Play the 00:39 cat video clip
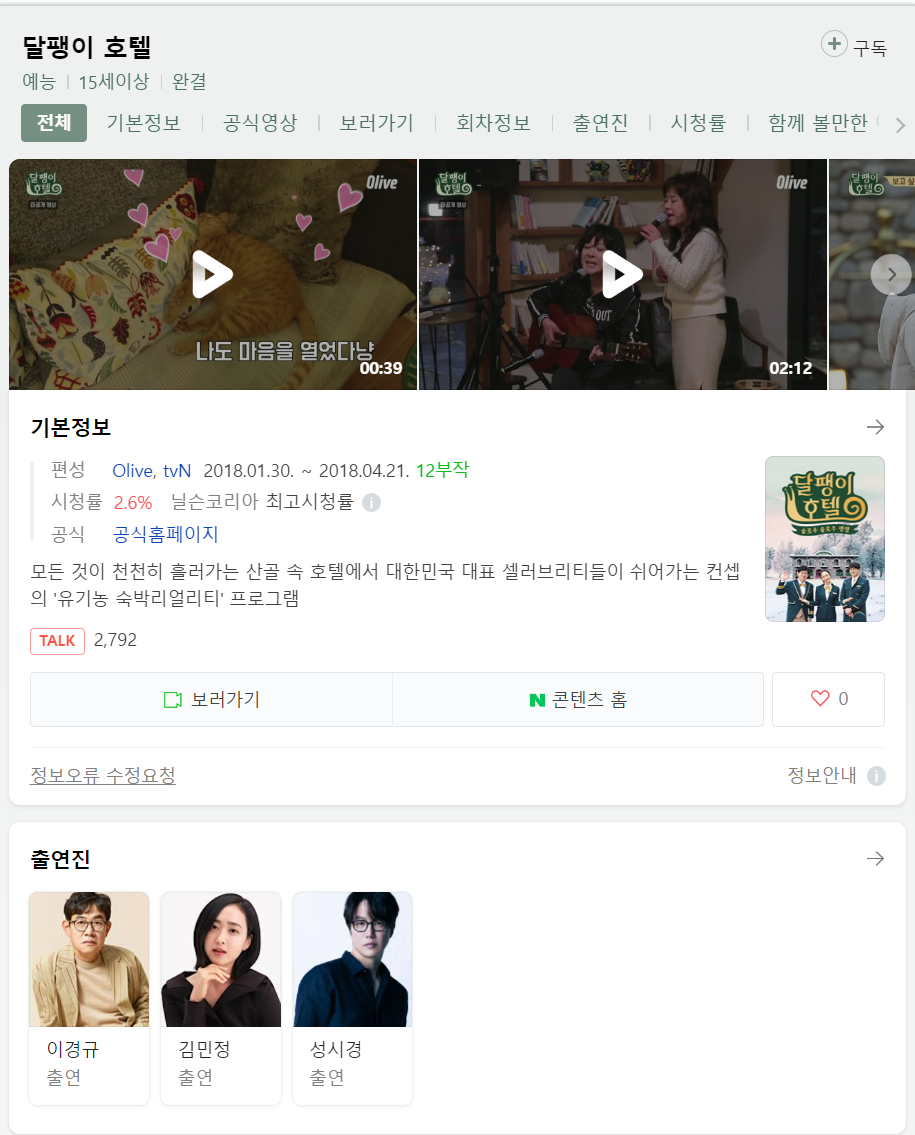The image size is (915, 1135). point(212,274)
